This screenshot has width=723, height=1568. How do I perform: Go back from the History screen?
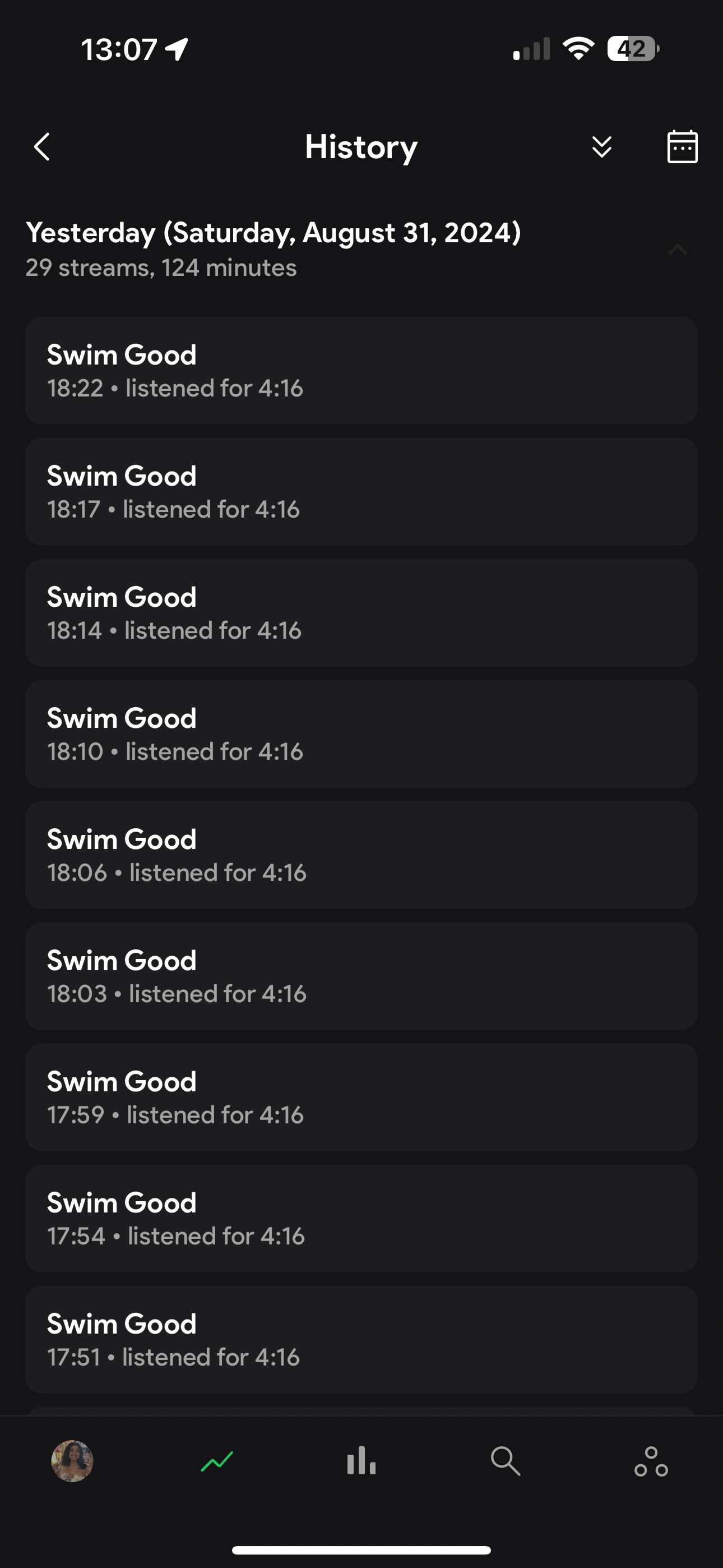point(42,147)
